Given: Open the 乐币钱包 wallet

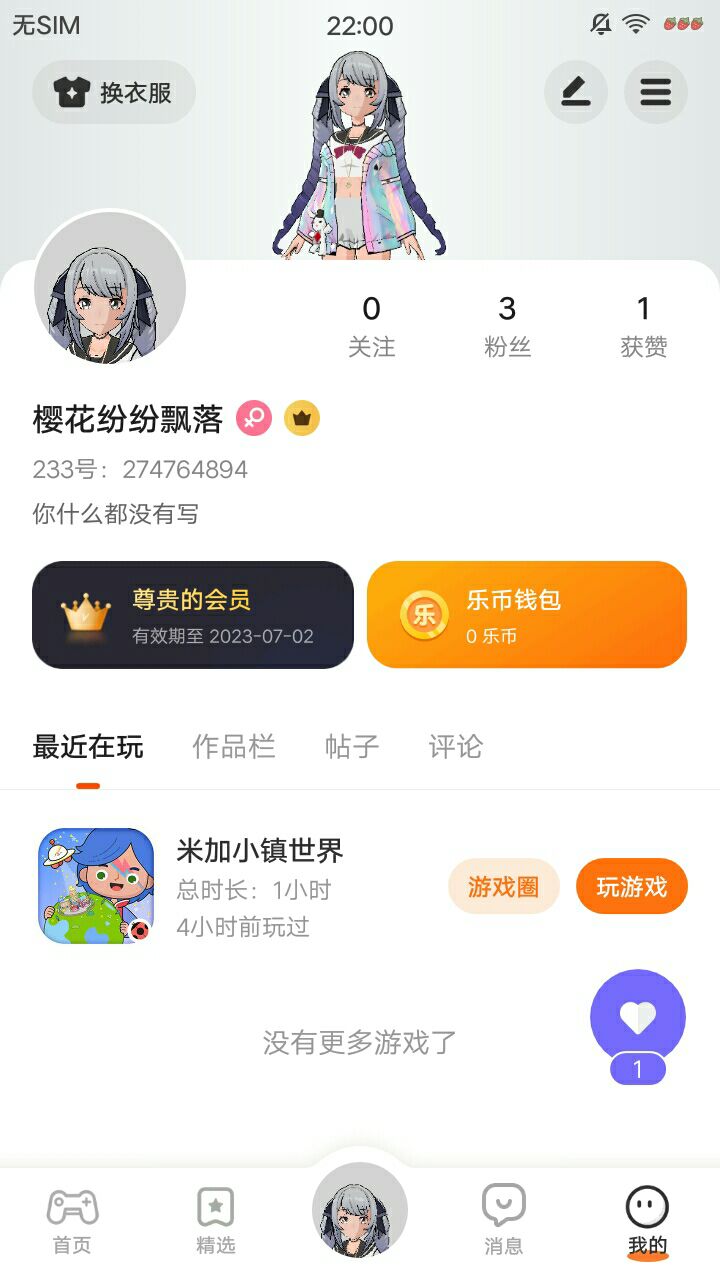Looking at the screenshot, I should (527, 615).
